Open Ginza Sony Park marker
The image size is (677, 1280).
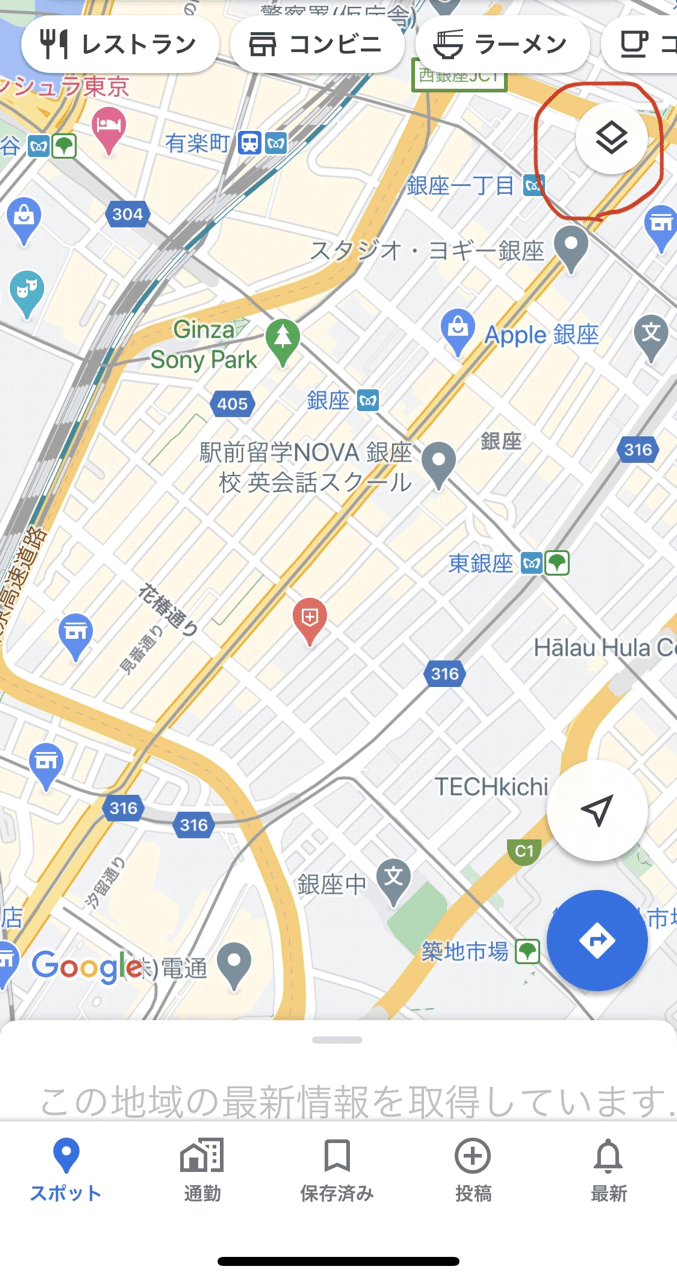(x=285, y=337)
